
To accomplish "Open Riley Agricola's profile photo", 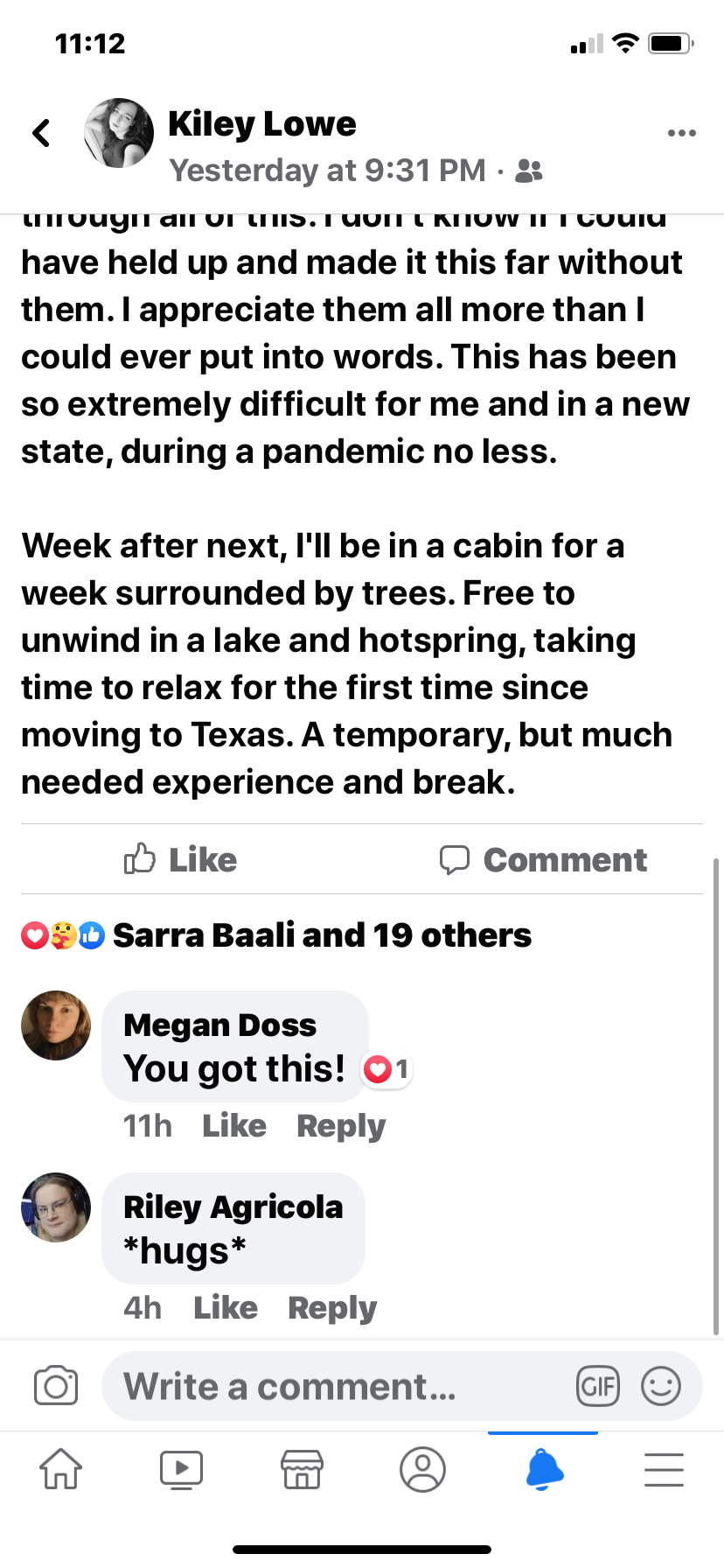I will click(56, 1207).
